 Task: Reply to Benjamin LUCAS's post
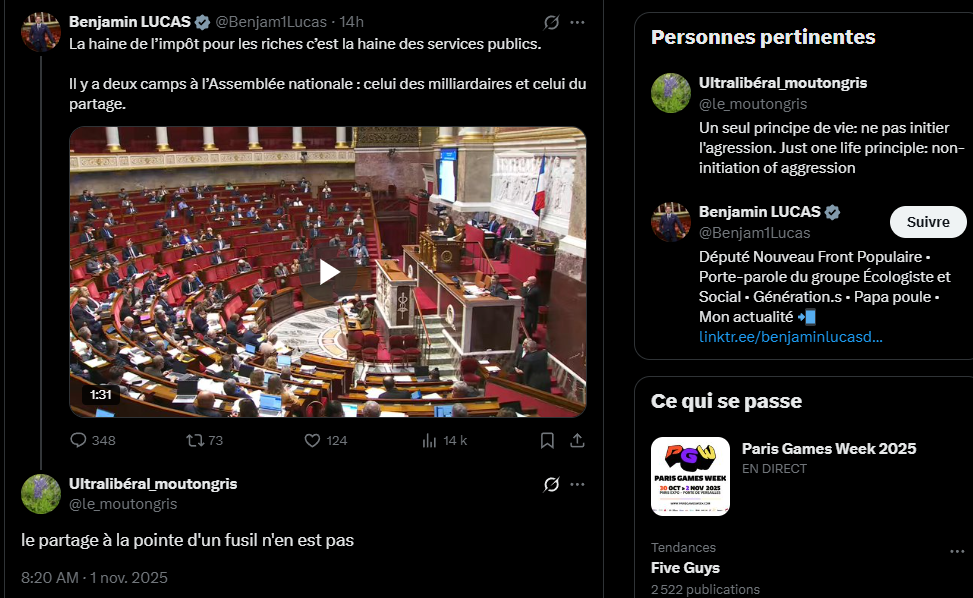[x=80, y=440]
